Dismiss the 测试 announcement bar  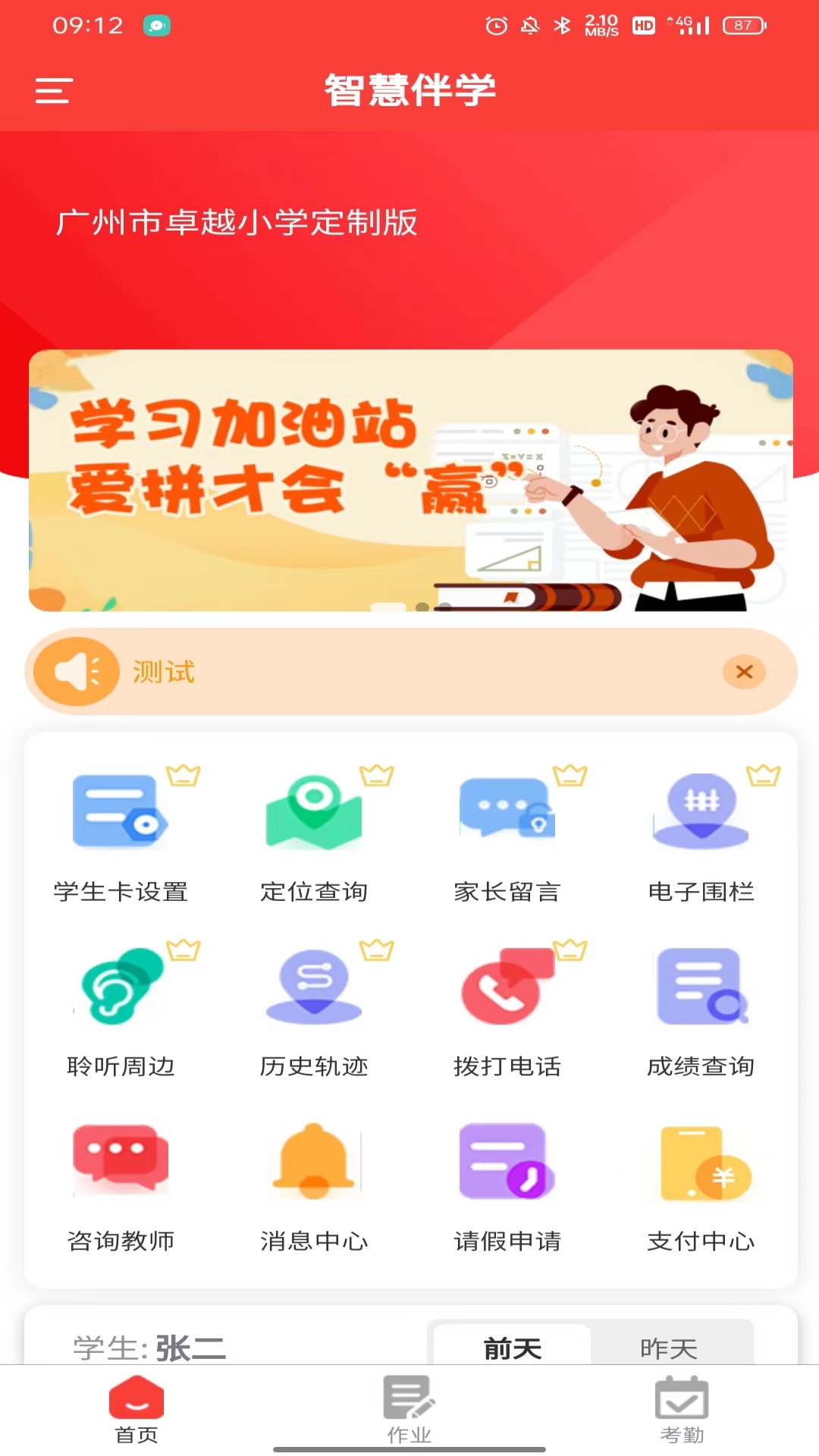click(744, 671)
